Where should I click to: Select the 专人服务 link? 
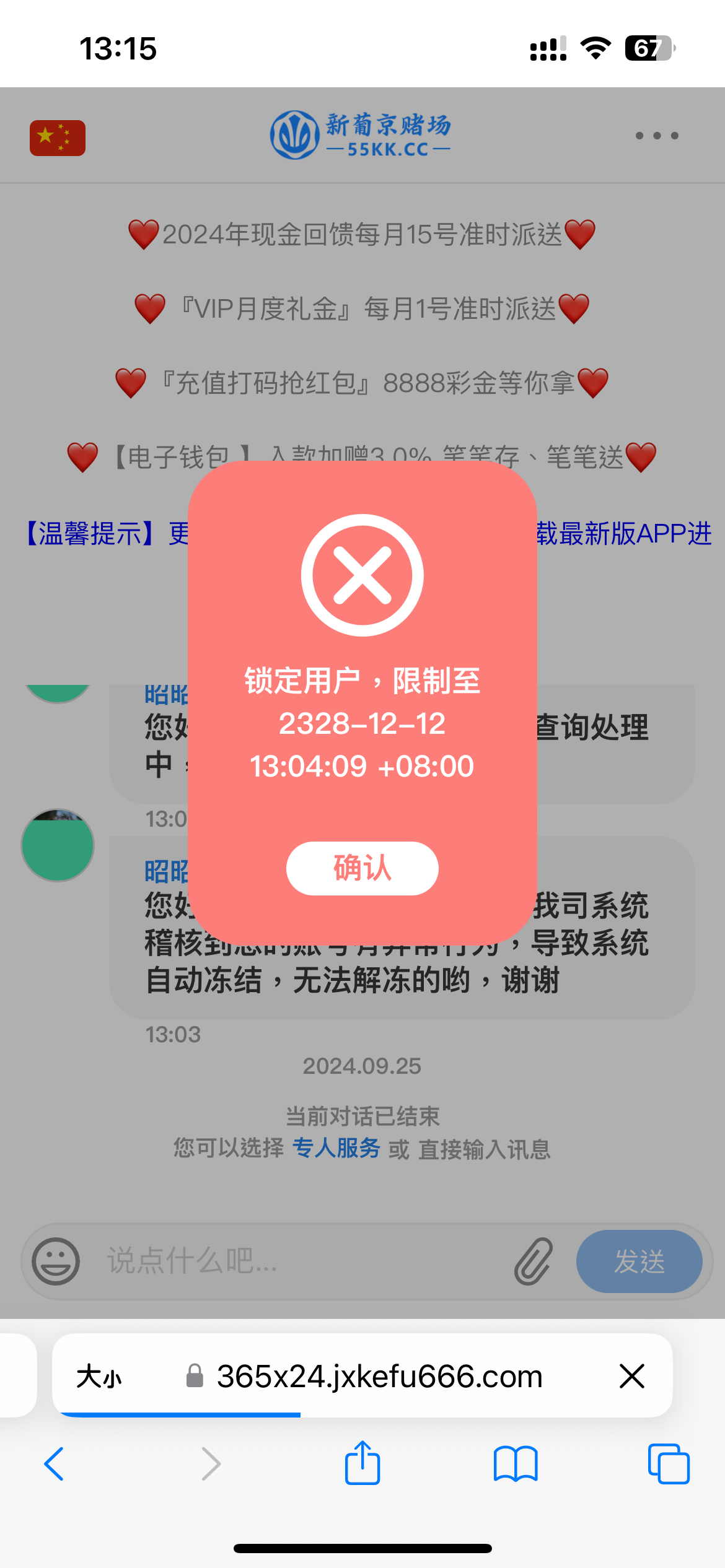[336, 1148]
